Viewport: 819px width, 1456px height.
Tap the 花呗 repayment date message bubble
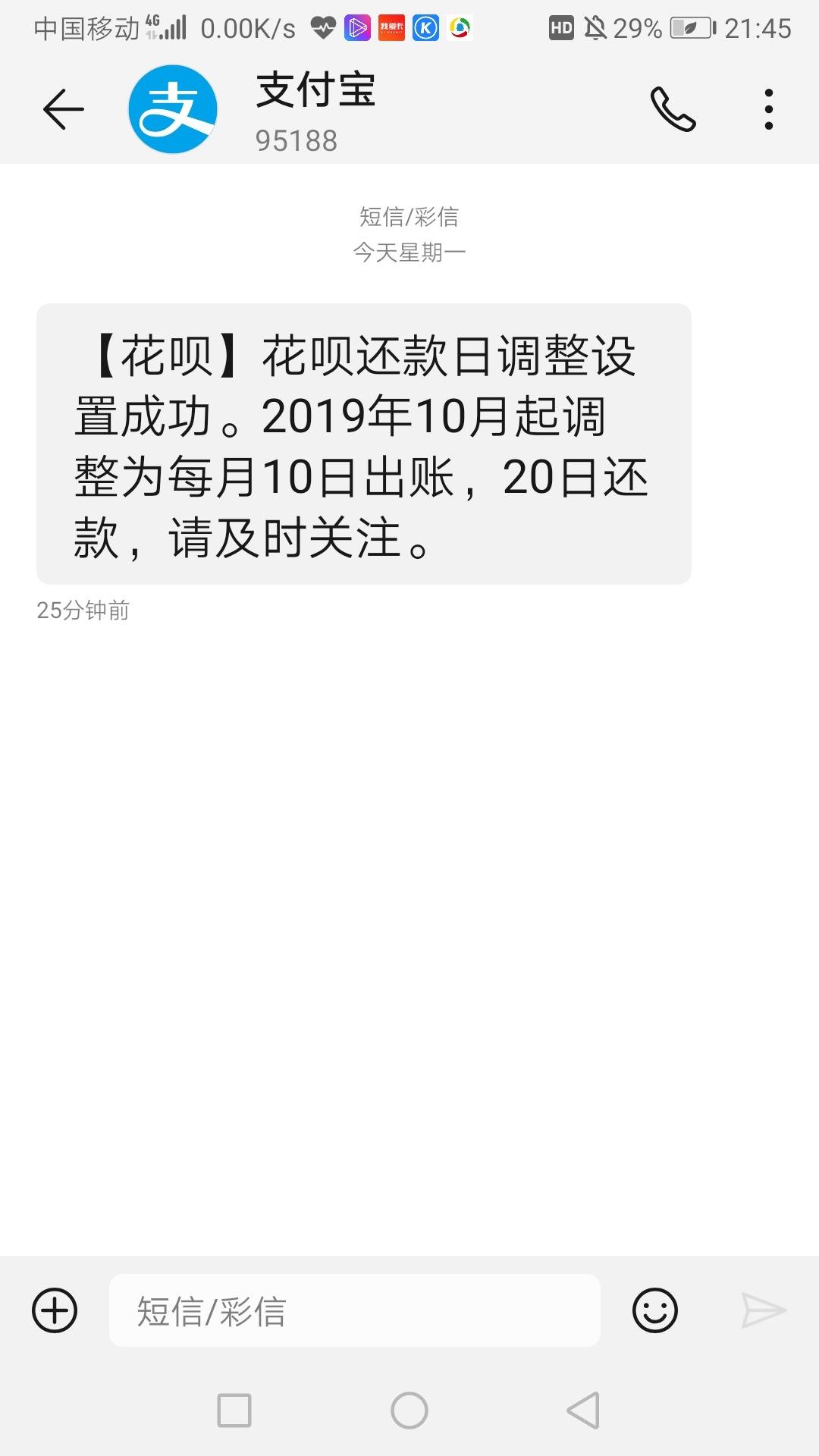(x=363, y=444)
